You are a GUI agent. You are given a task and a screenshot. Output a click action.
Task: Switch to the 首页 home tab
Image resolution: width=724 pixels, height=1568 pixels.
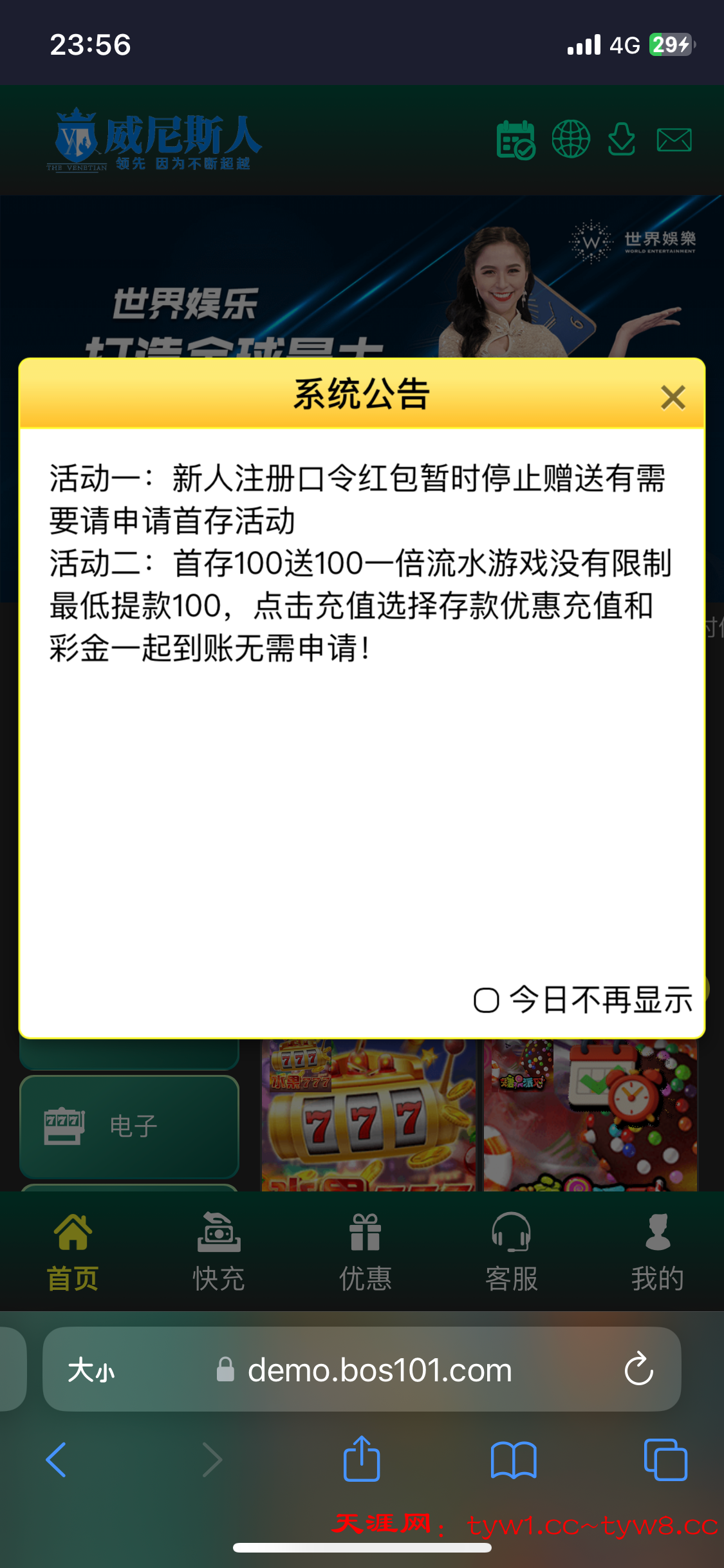tap(72, 1252)
